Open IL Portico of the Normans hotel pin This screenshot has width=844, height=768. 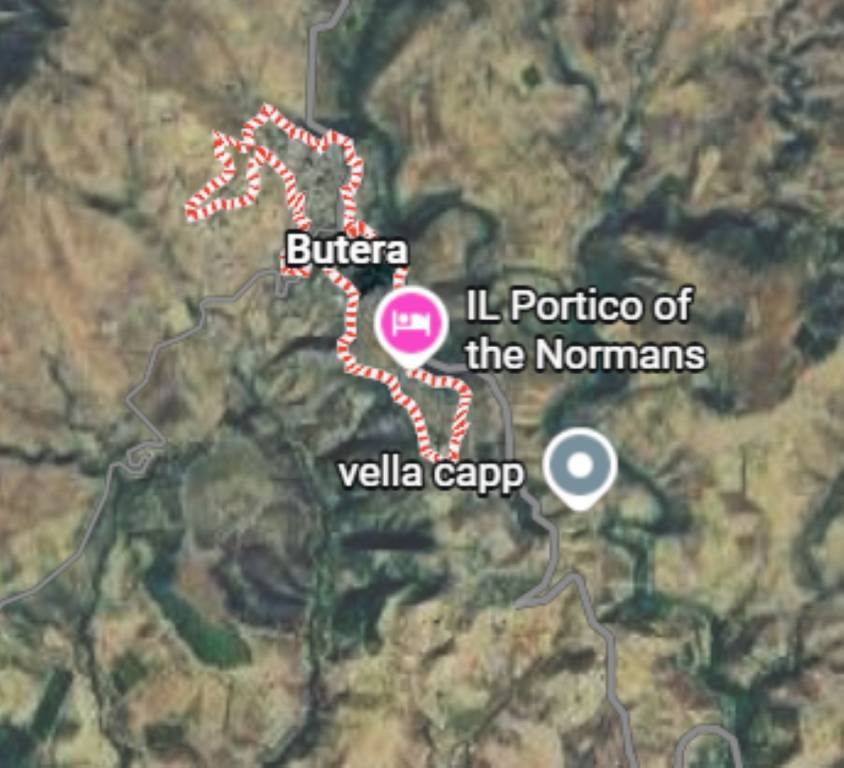410,321
